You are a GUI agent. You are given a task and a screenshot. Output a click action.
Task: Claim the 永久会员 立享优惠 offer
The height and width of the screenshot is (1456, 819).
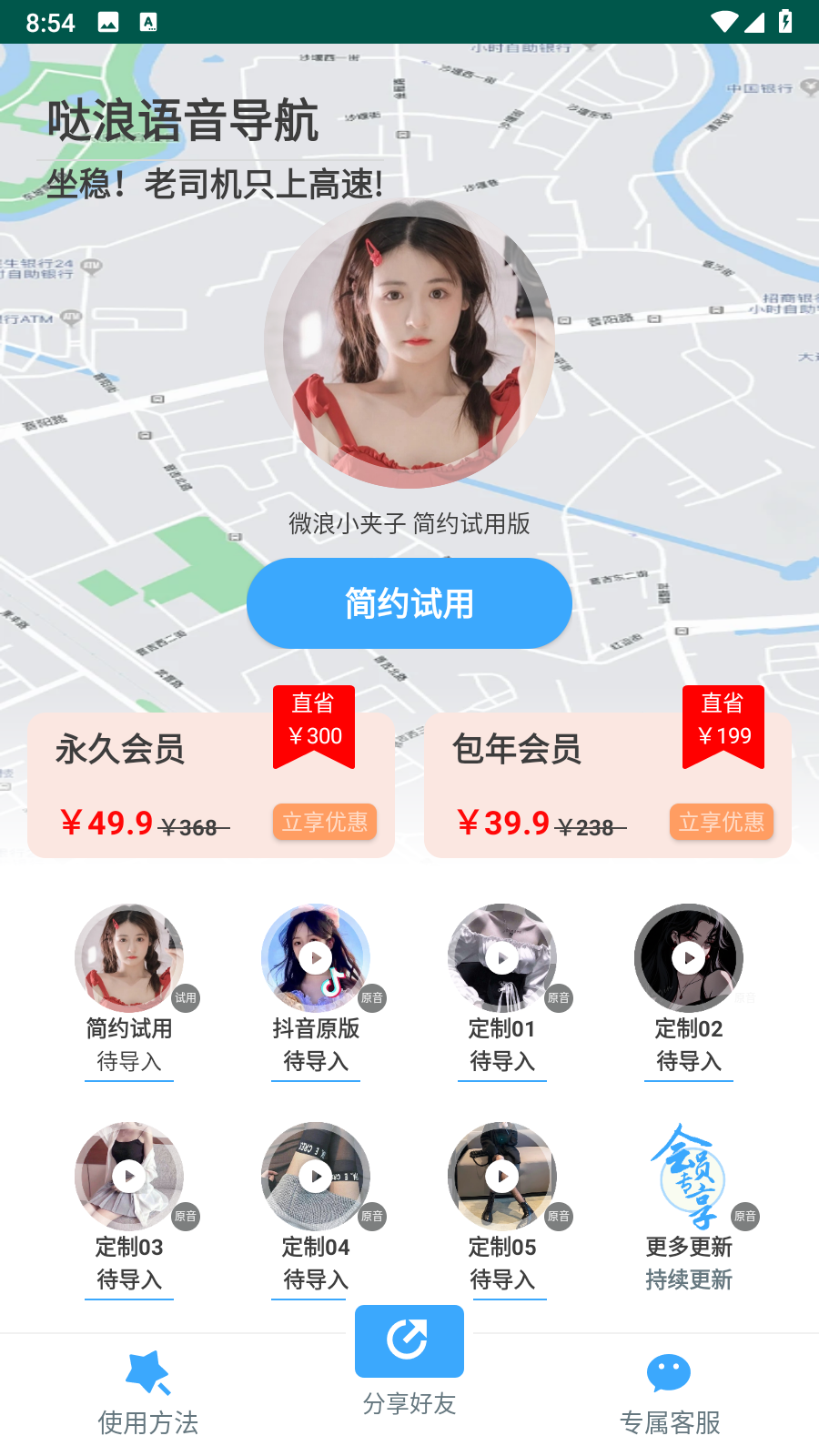(324, 822)
